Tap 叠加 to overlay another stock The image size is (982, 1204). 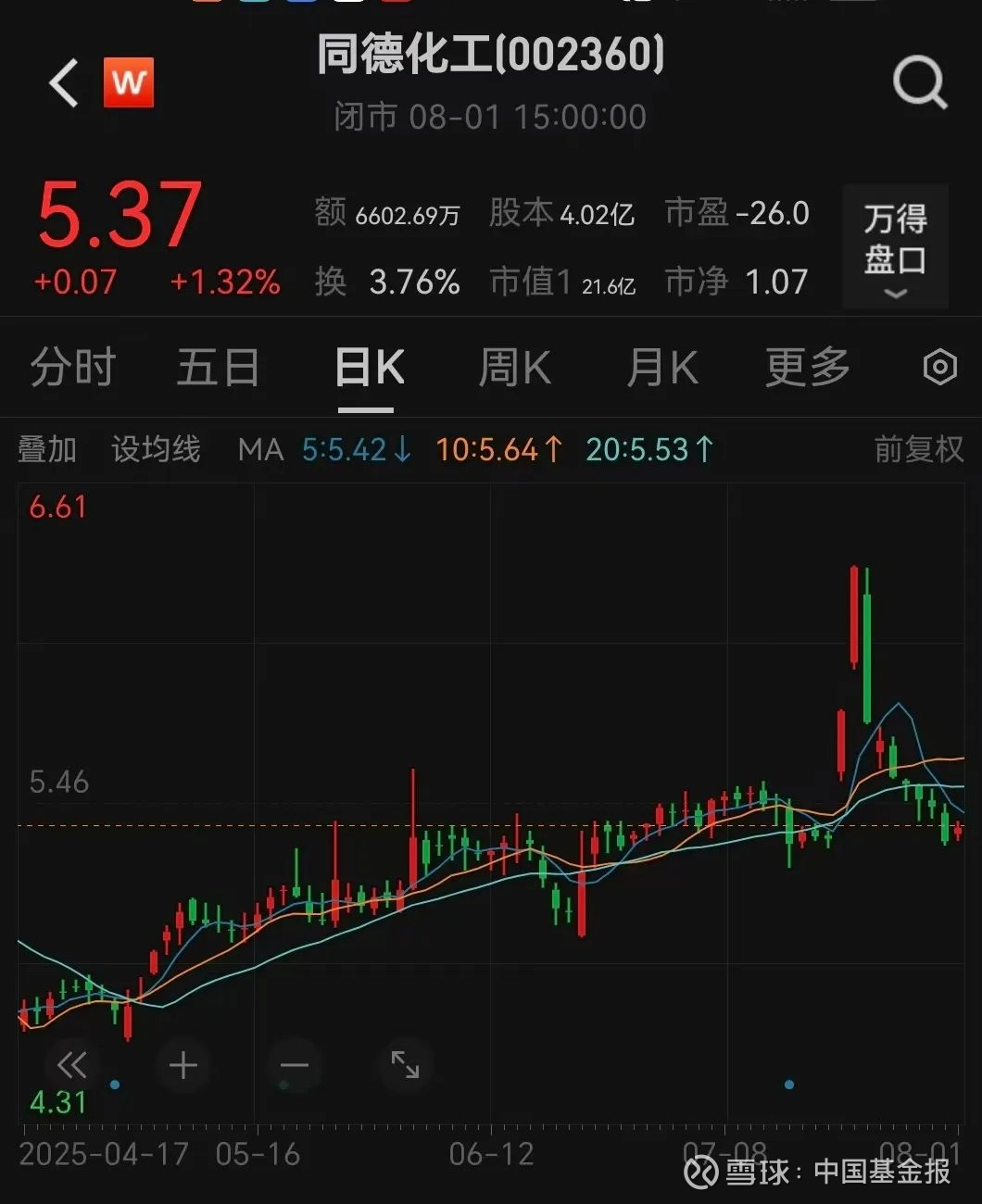pos(47,450)
